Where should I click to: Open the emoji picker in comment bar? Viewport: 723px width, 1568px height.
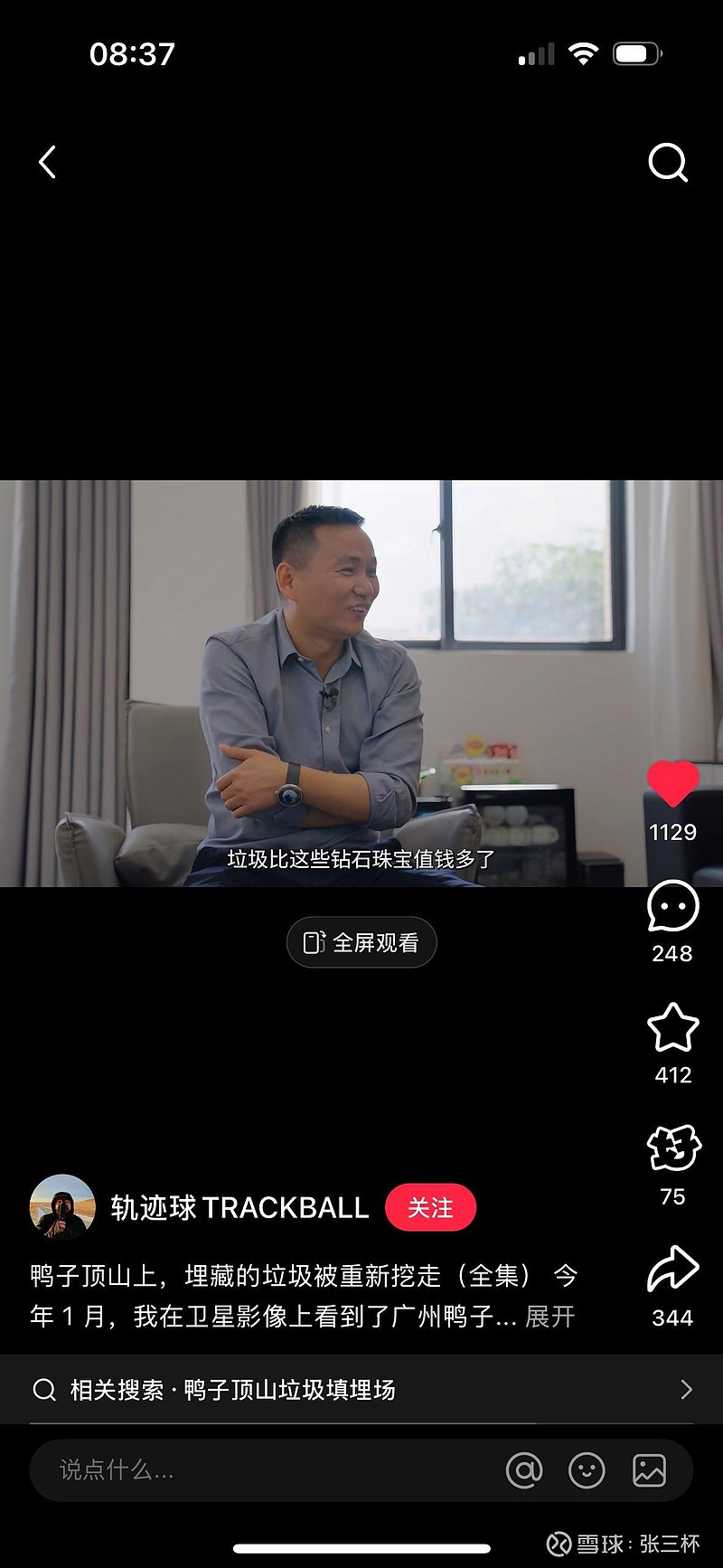587,1471
